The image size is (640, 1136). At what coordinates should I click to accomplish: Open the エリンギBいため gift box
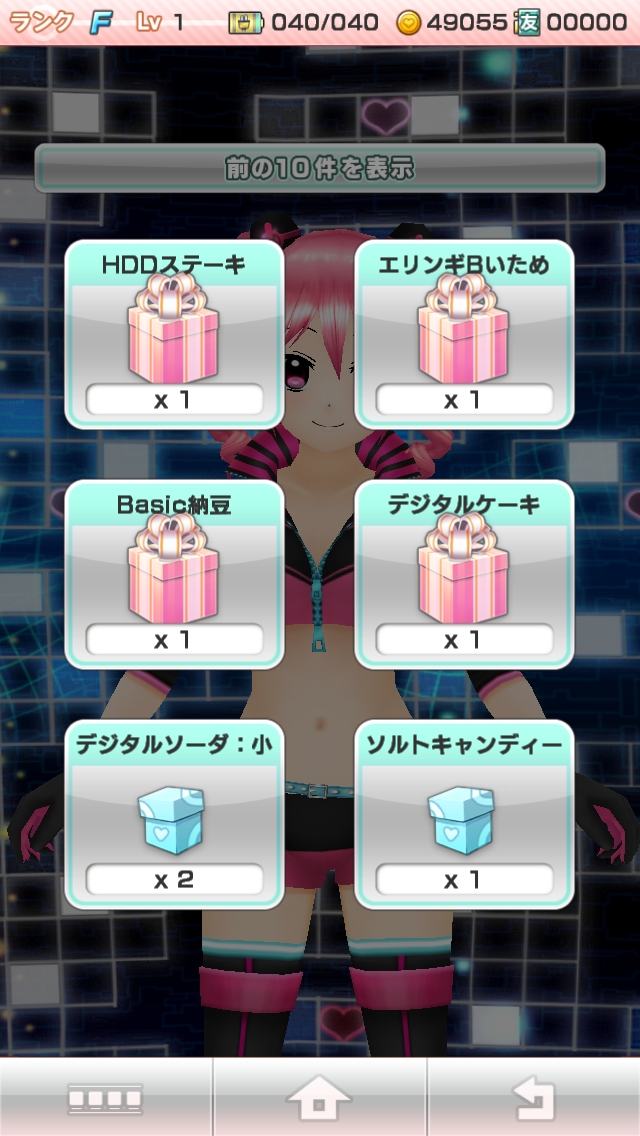pyautogui.click(x=464, y=334)
